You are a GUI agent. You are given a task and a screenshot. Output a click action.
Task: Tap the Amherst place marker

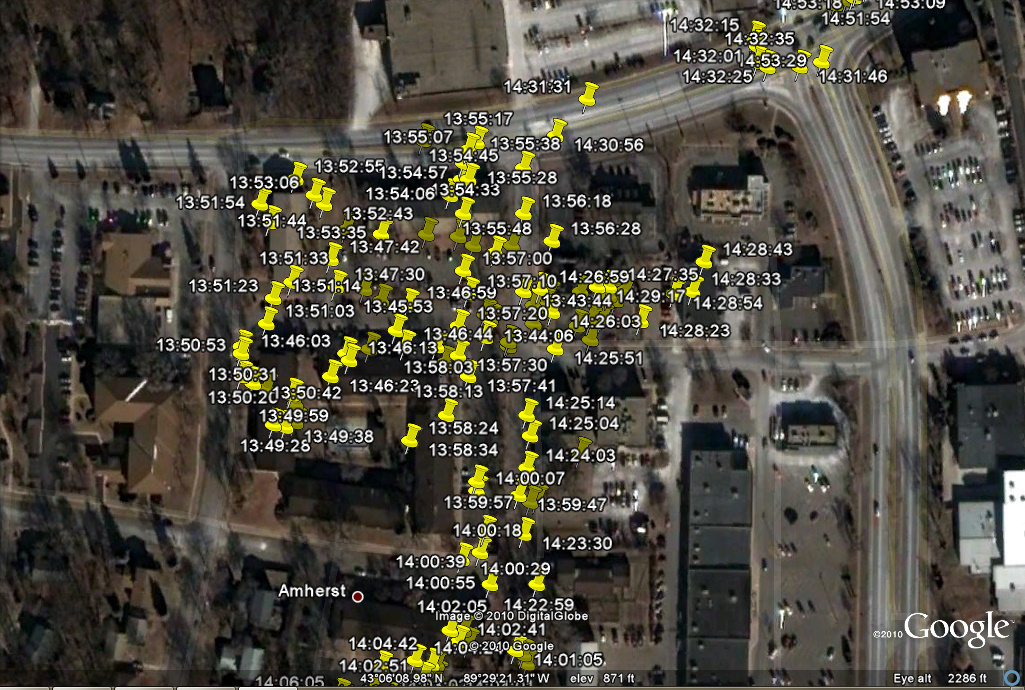coord(358,596)
